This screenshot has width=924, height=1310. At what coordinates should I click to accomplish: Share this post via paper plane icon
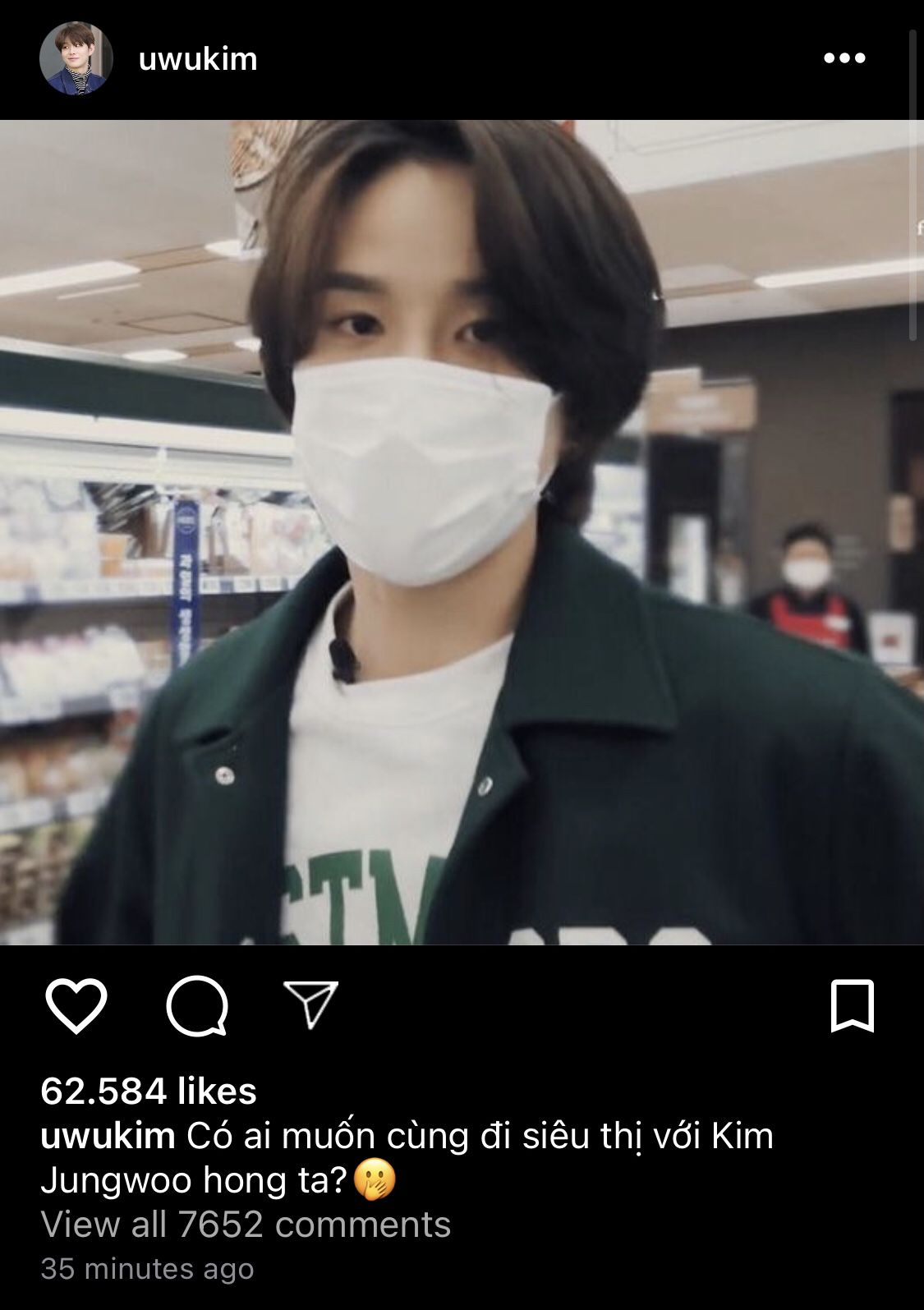point(310,1004)
